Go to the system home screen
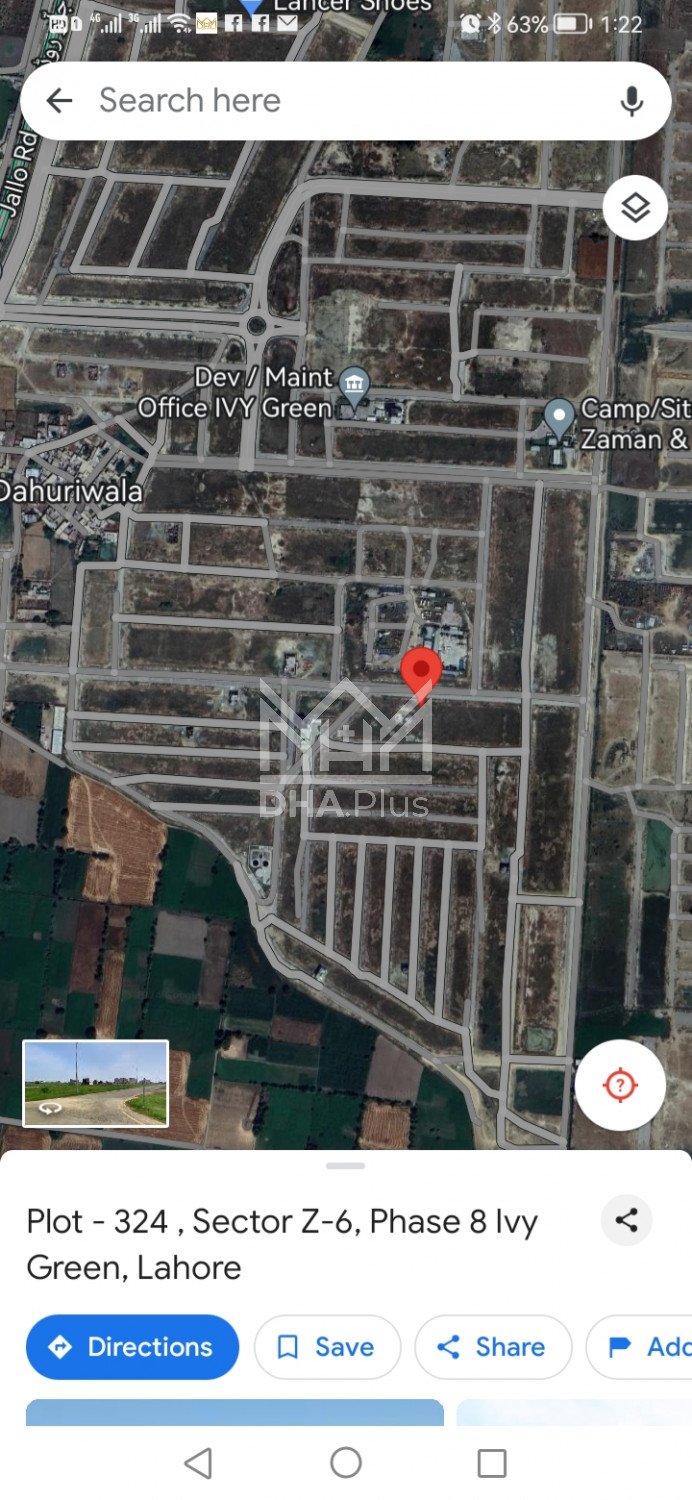The height and width of the screenshot is (1500, 692). tap(346, 1463)
